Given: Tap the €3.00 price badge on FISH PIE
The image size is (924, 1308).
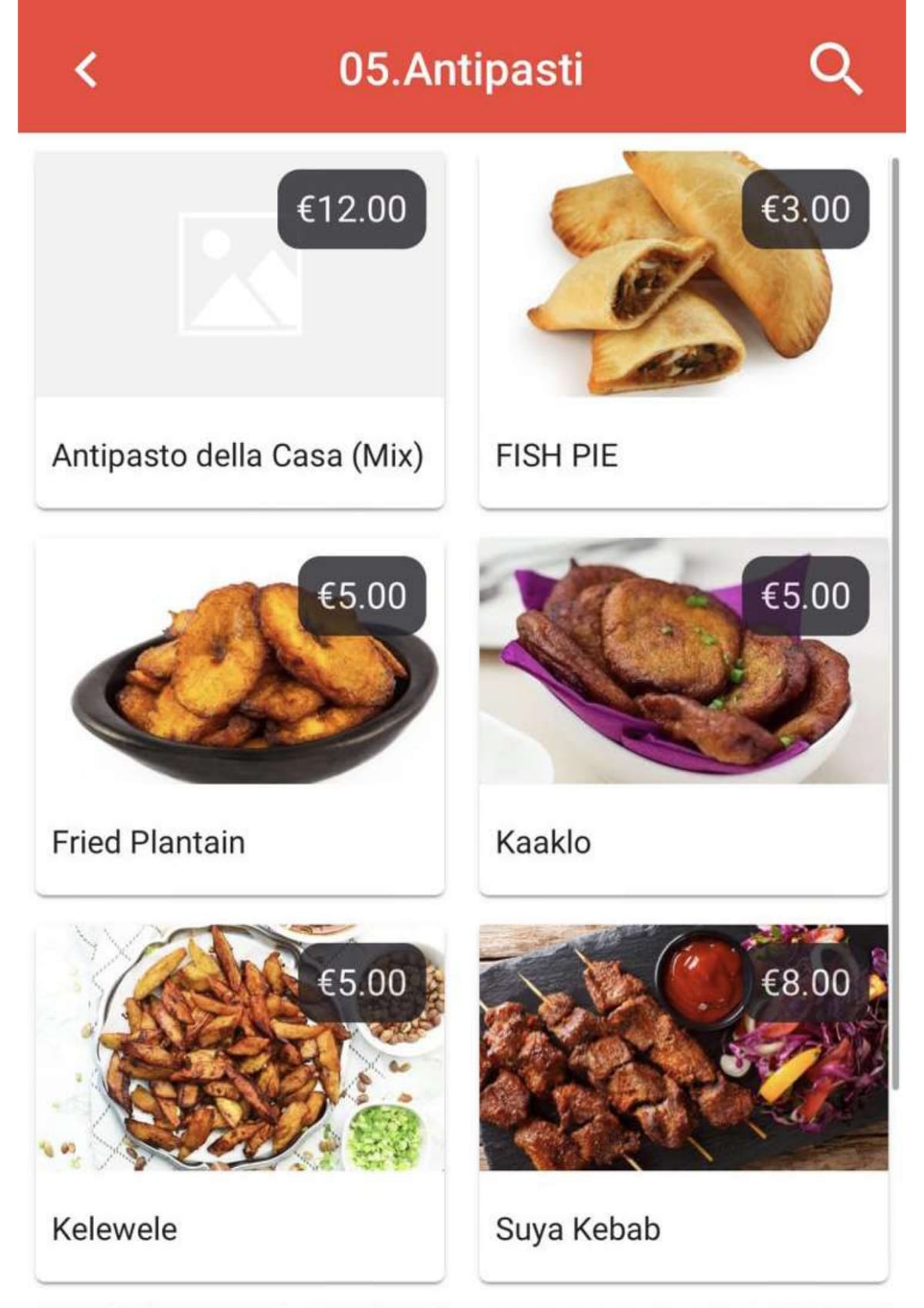Looking at the screenshot, I should (803, 209).
